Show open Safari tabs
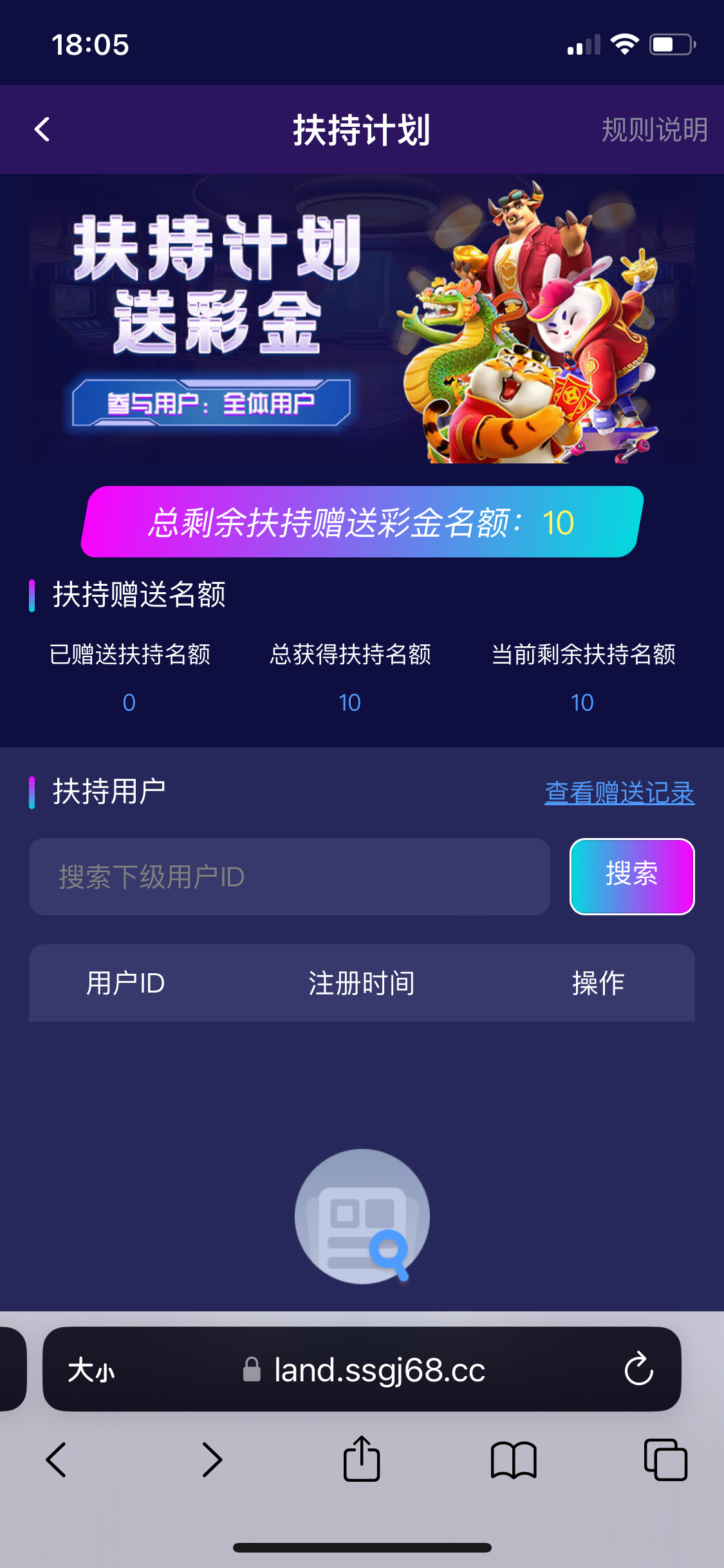The image size is (724, 1568). tap(665, 1459)
